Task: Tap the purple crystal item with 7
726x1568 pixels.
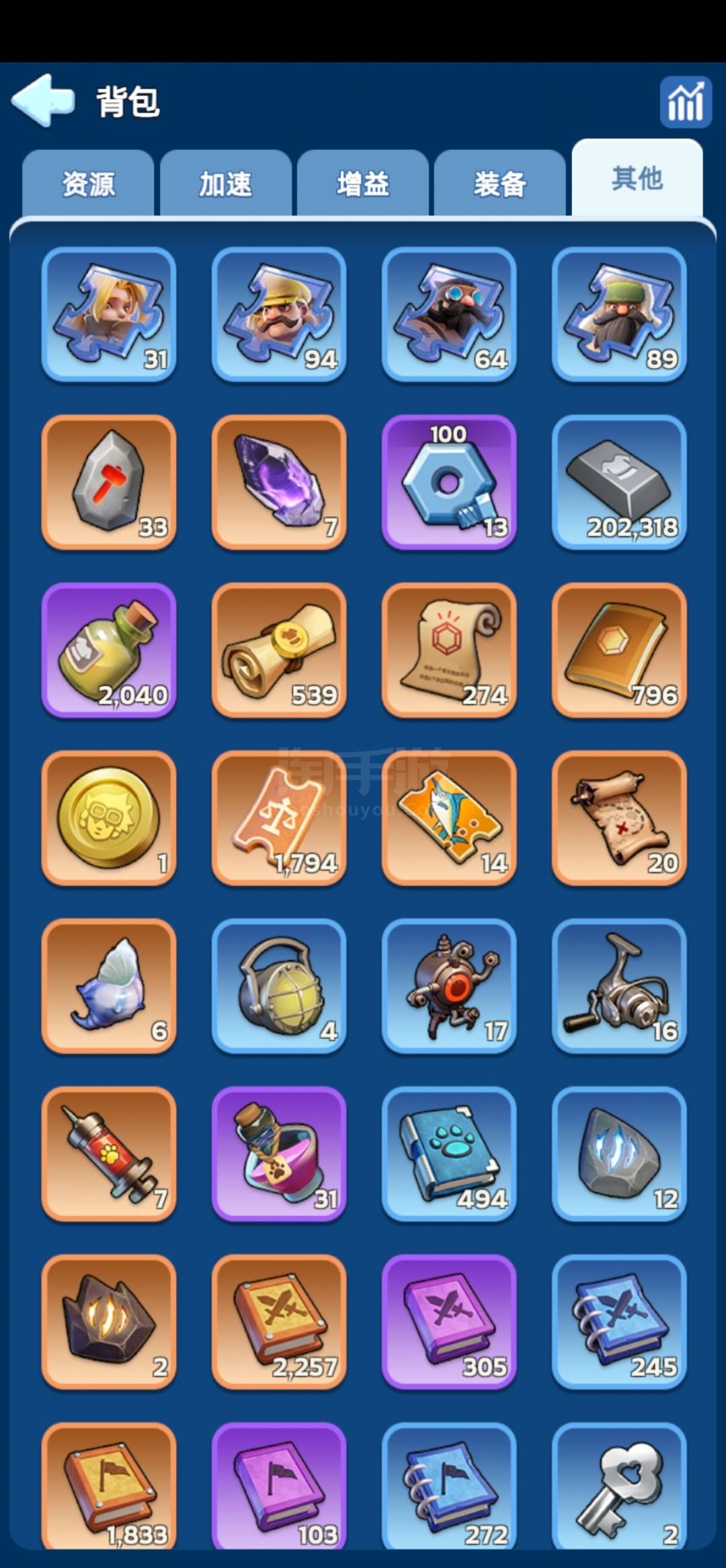Action: click(279, 482)
